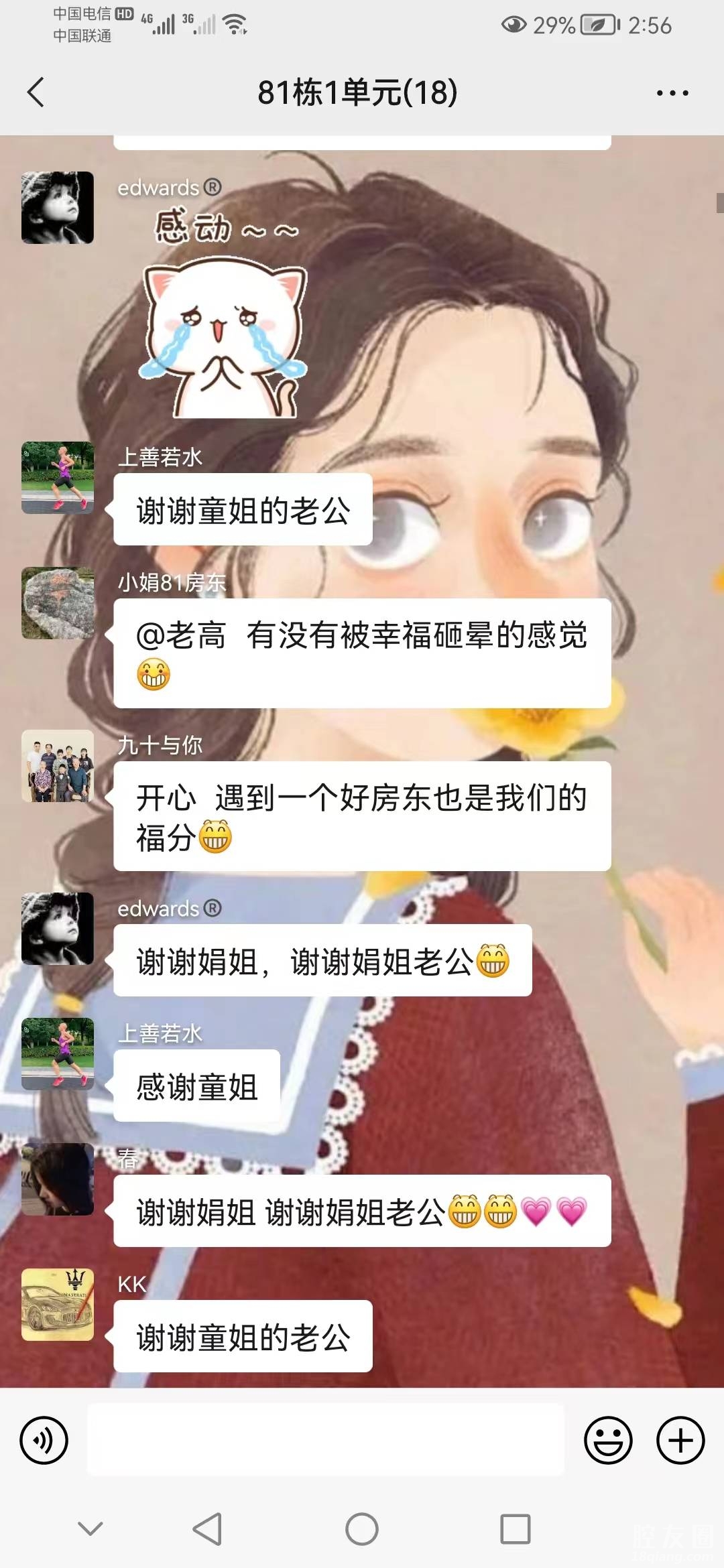Image resolution: width=724 pixels, height=1568 pixels.
Task: Open the 春 user avatar
Action: tap(58, 1179)
